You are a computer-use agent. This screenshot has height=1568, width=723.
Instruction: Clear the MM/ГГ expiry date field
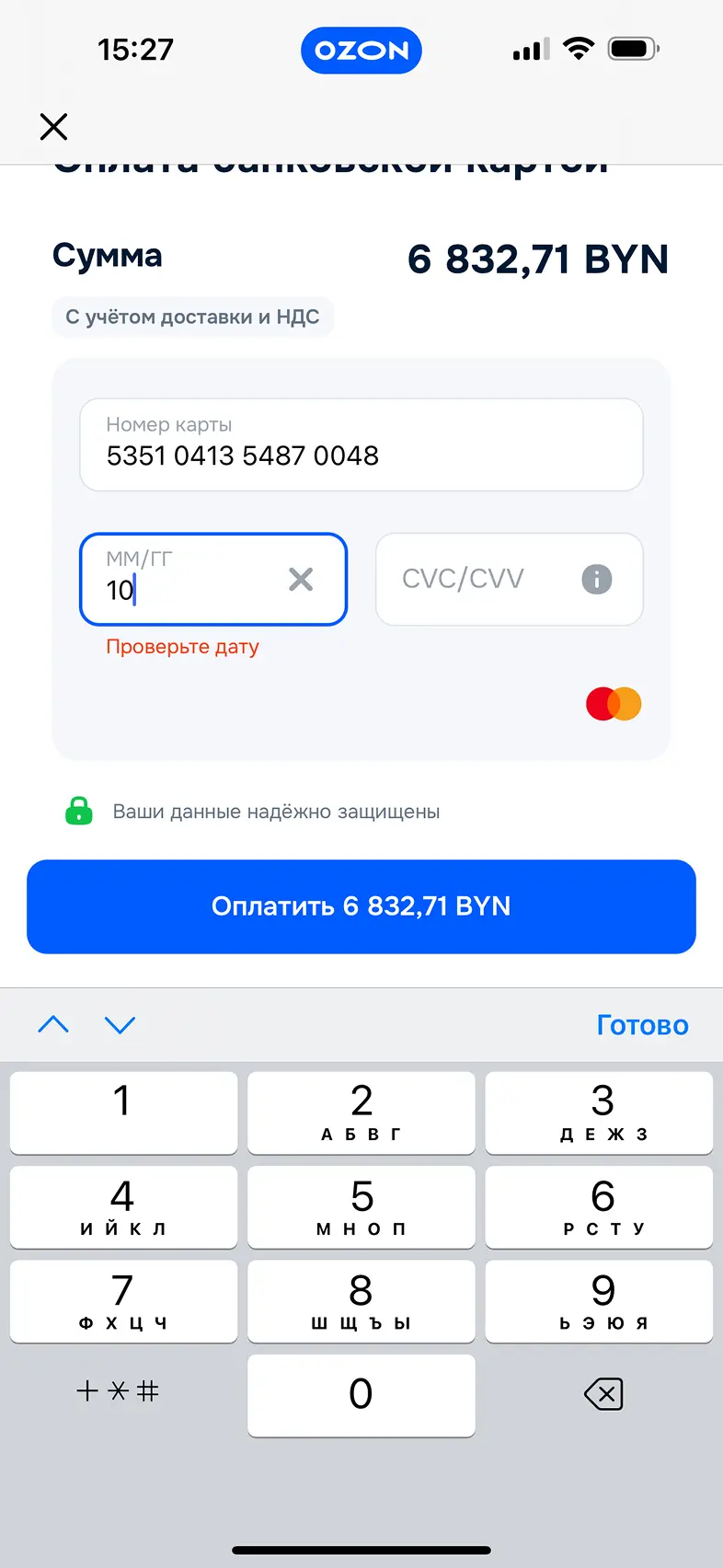pos(301,579)
